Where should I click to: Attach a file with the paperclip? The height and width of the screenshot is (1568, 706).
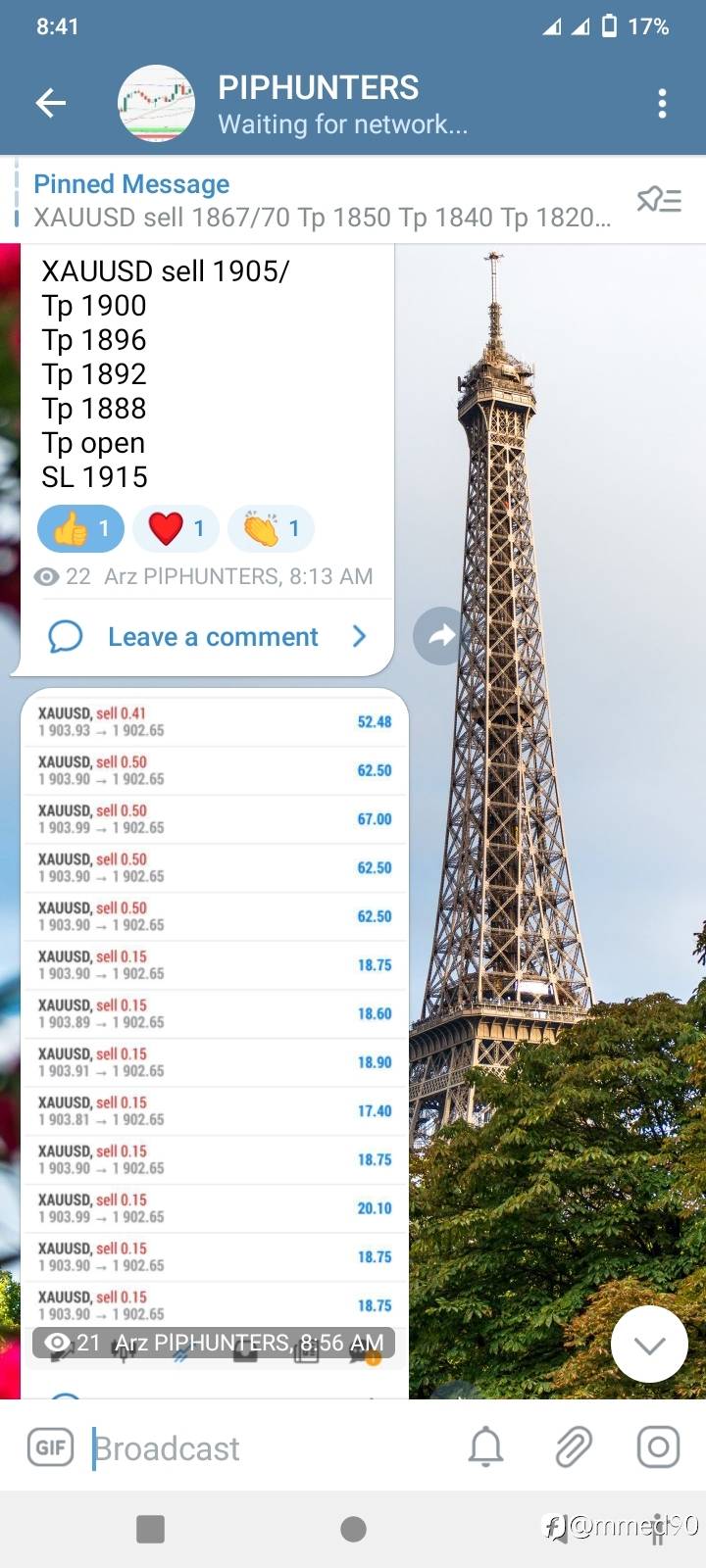[573, 1447]
